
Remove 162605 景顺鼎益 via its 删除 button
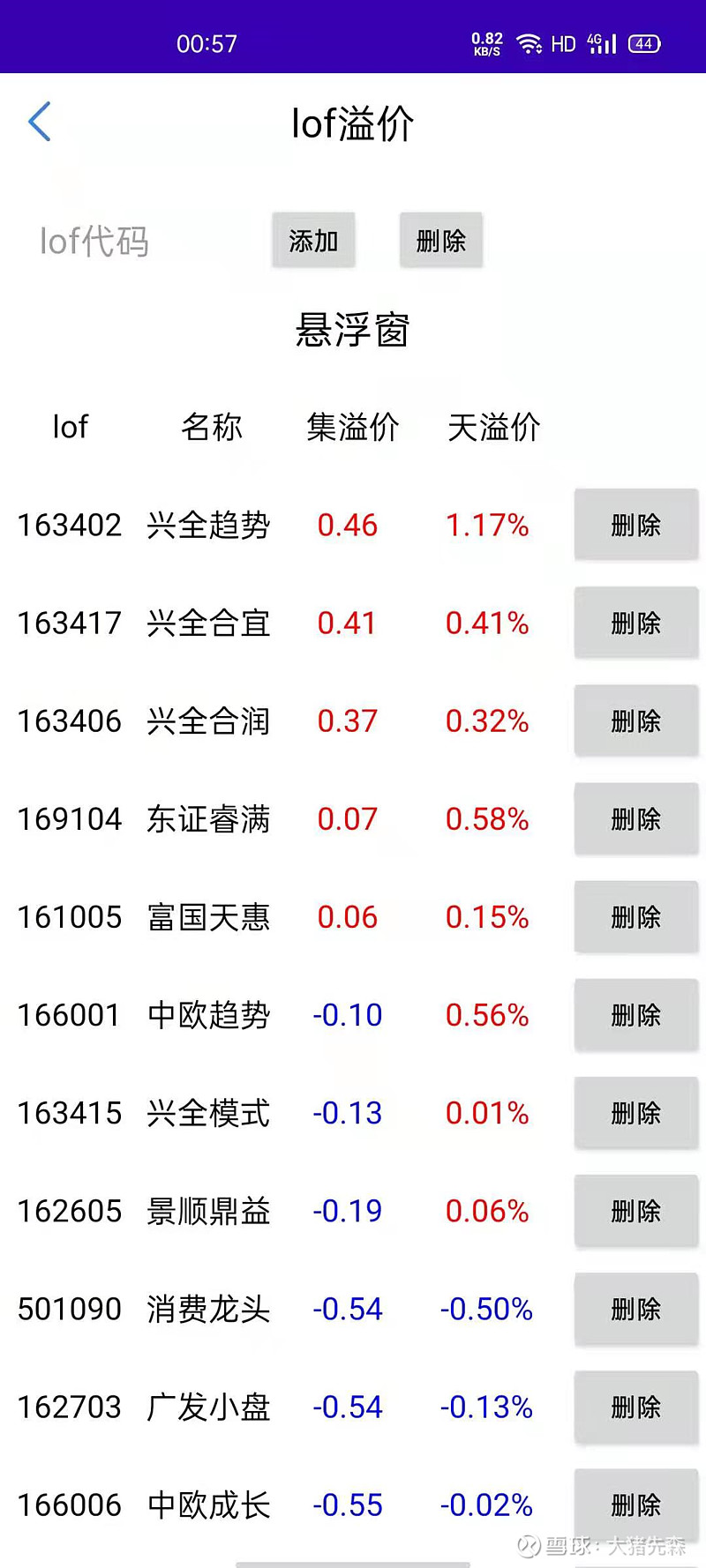(x=636, y=1210)
